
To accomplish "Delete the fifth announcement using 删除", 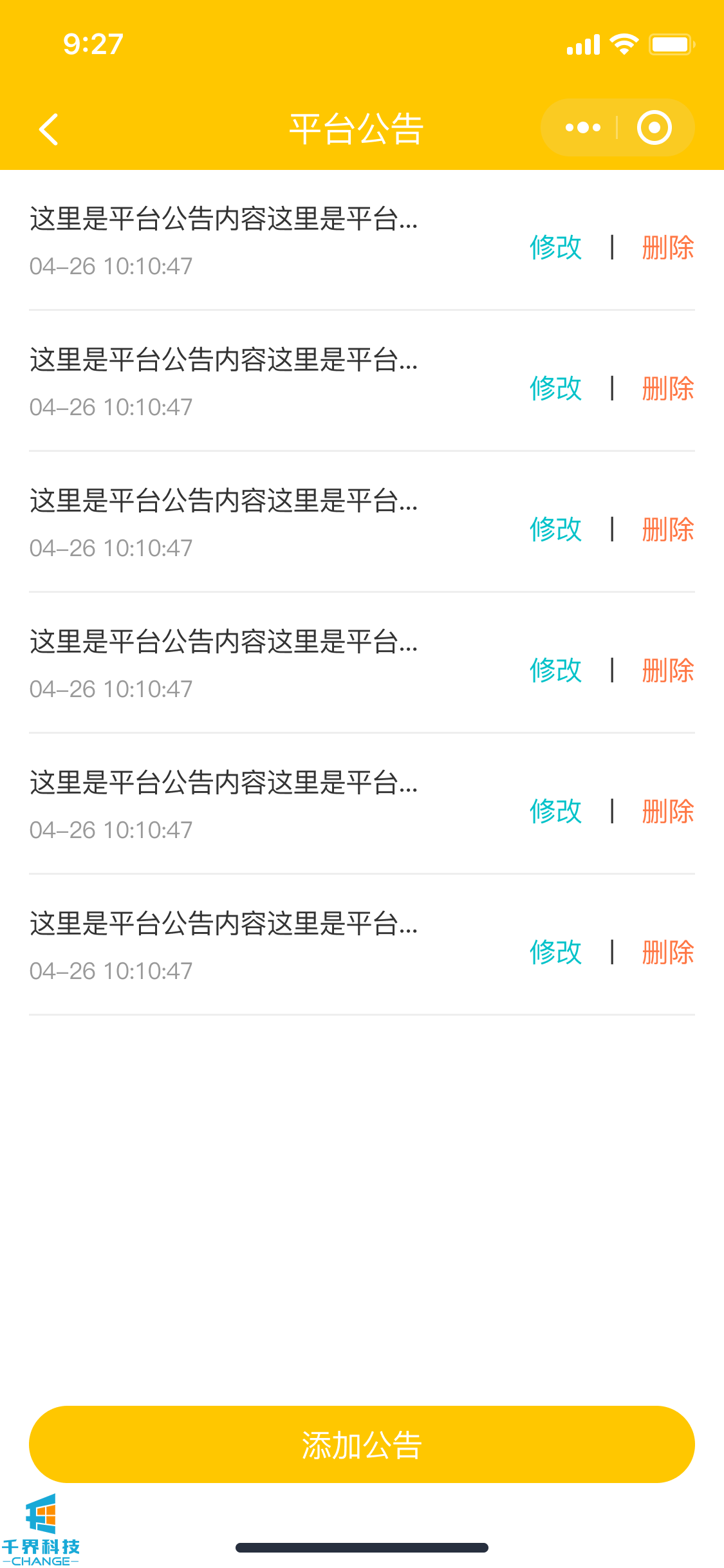I will (667, 812).
